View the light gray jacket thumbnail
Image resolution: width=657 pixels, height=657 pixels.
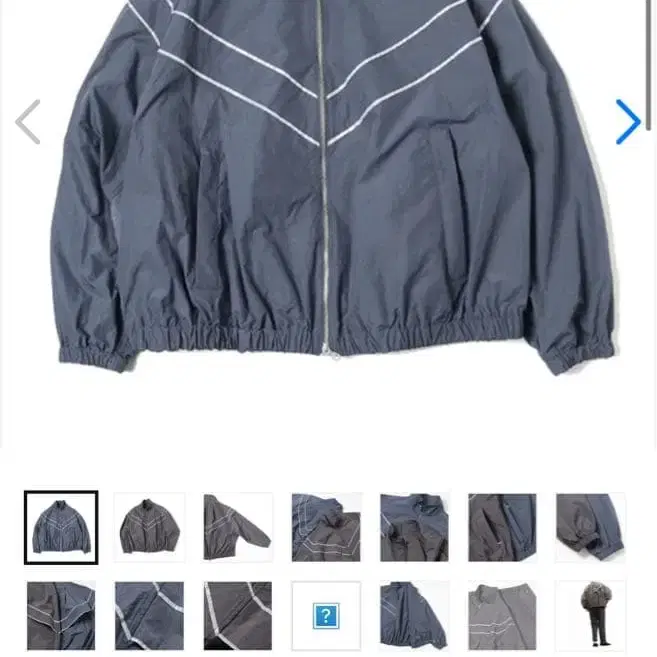pos(502,616)
